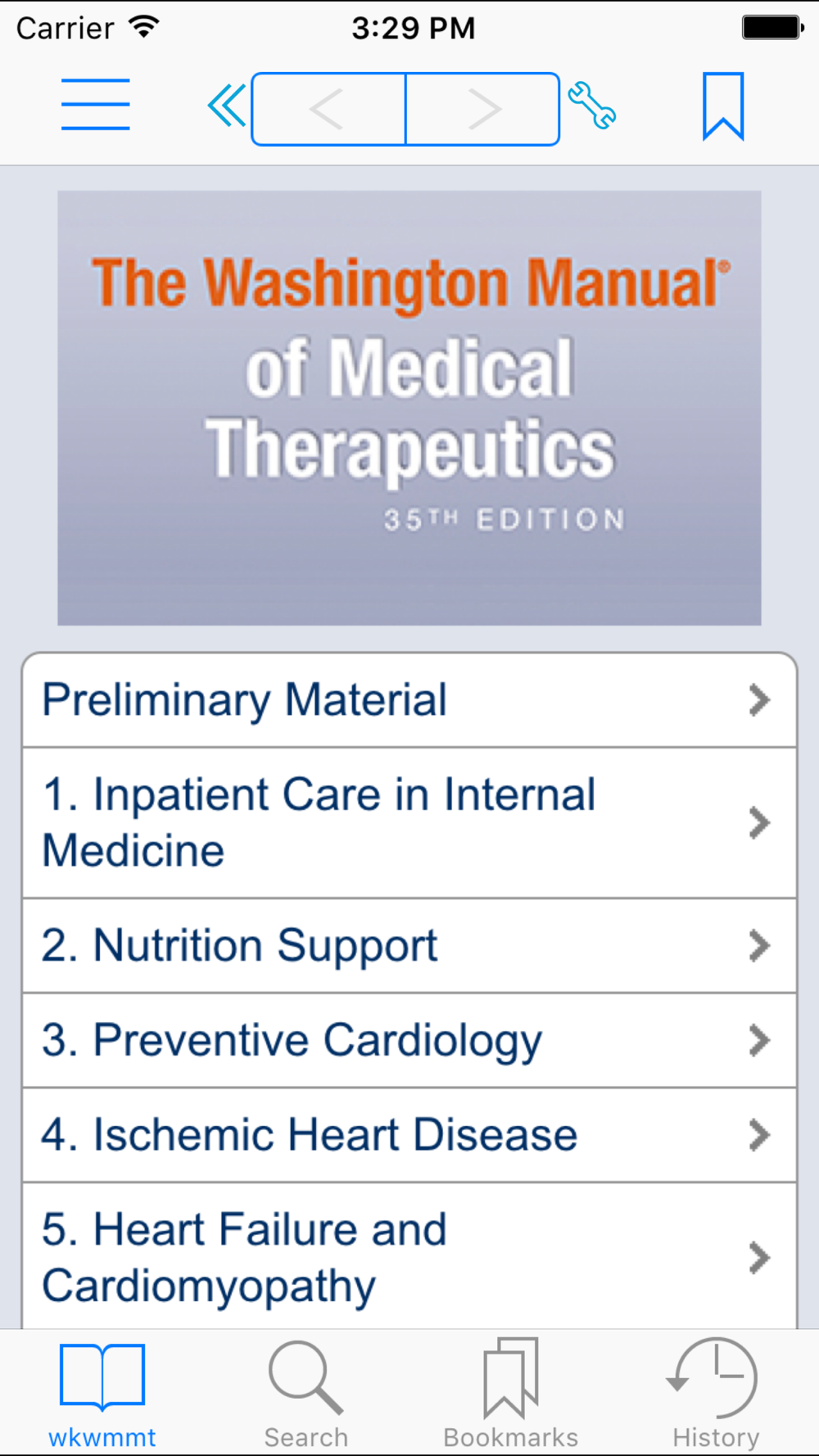Open the hamburger menu

coord(96,105)
